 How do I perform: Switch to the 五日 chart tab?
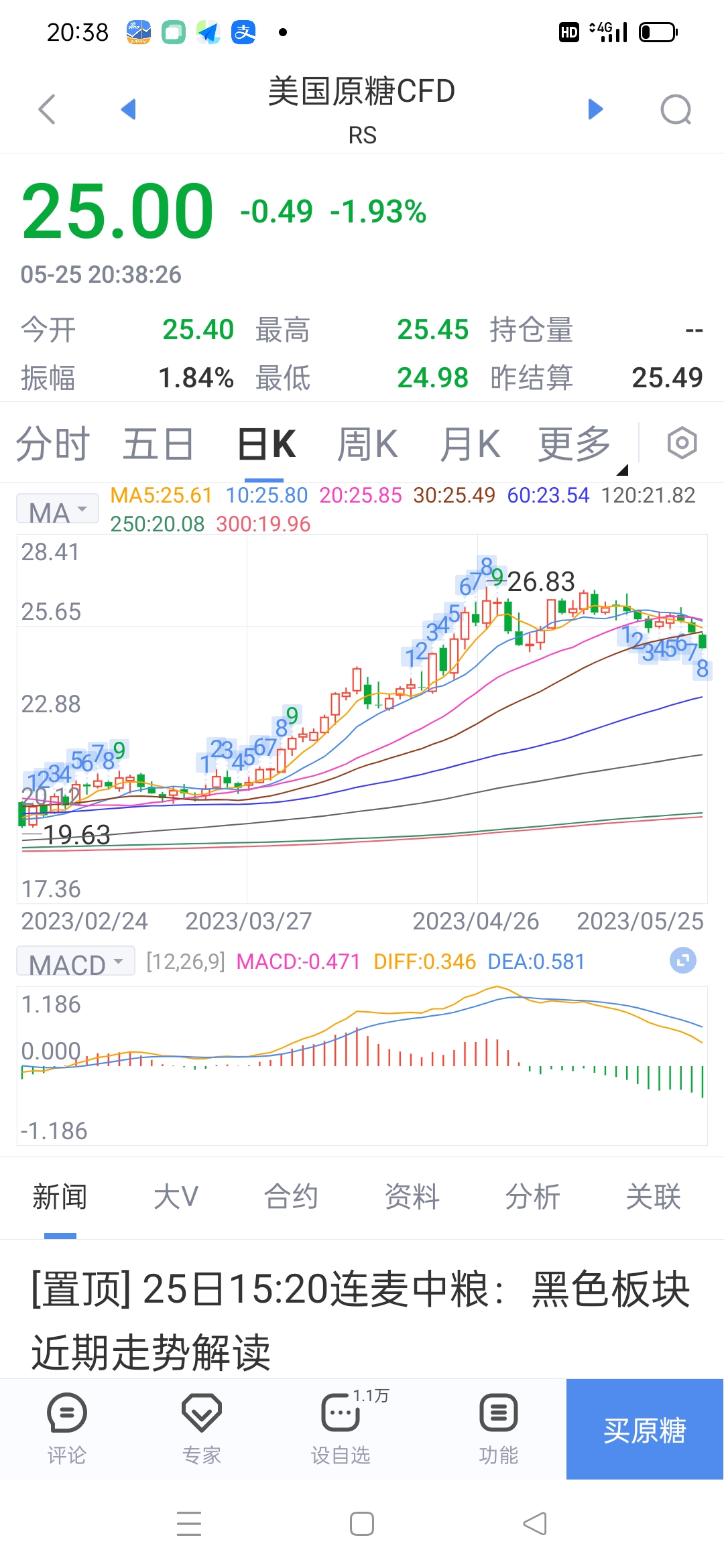click(158, 444)
